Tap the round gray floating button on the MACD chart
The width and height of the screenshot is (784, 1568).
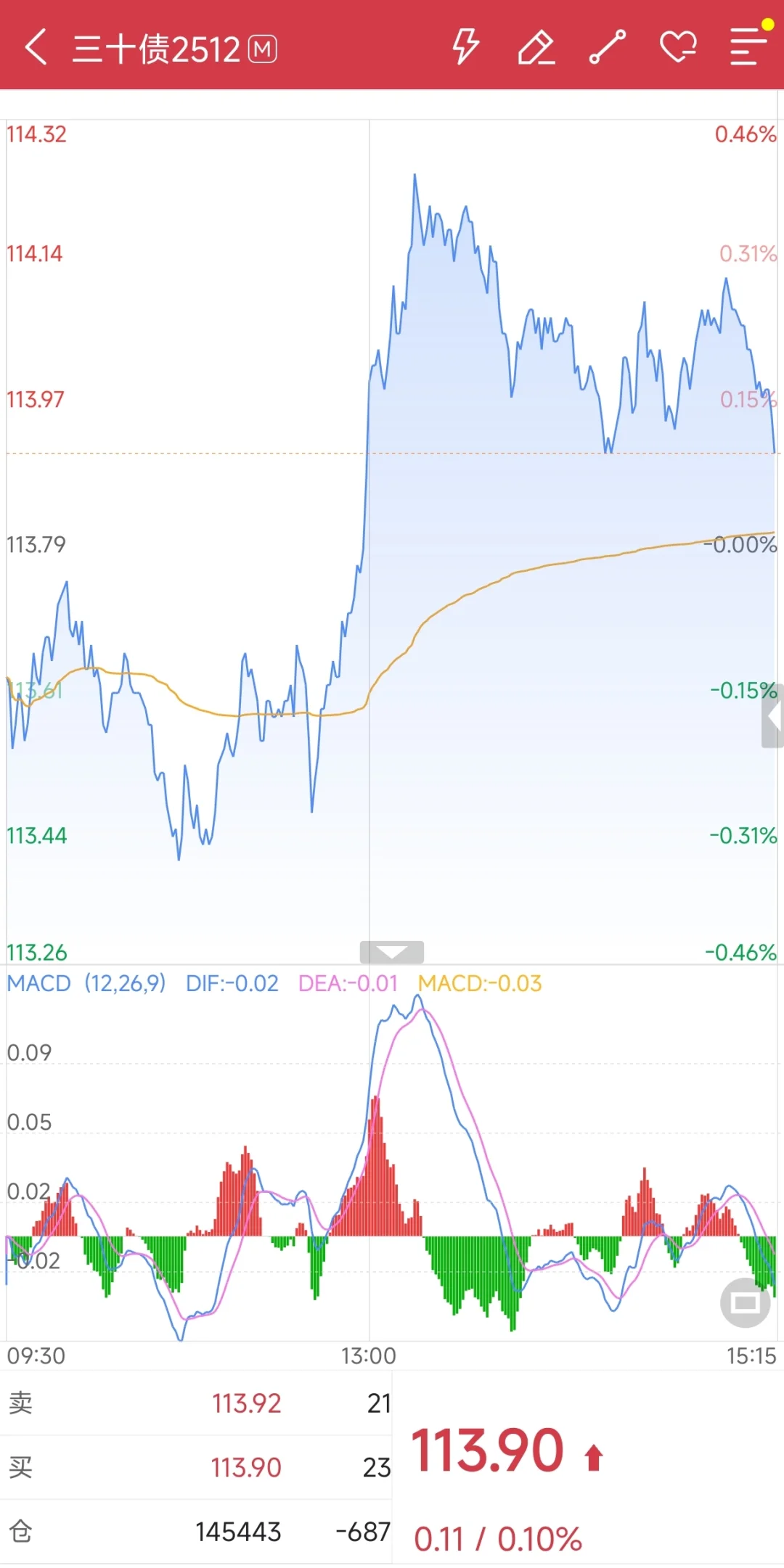click(745, 1303)
